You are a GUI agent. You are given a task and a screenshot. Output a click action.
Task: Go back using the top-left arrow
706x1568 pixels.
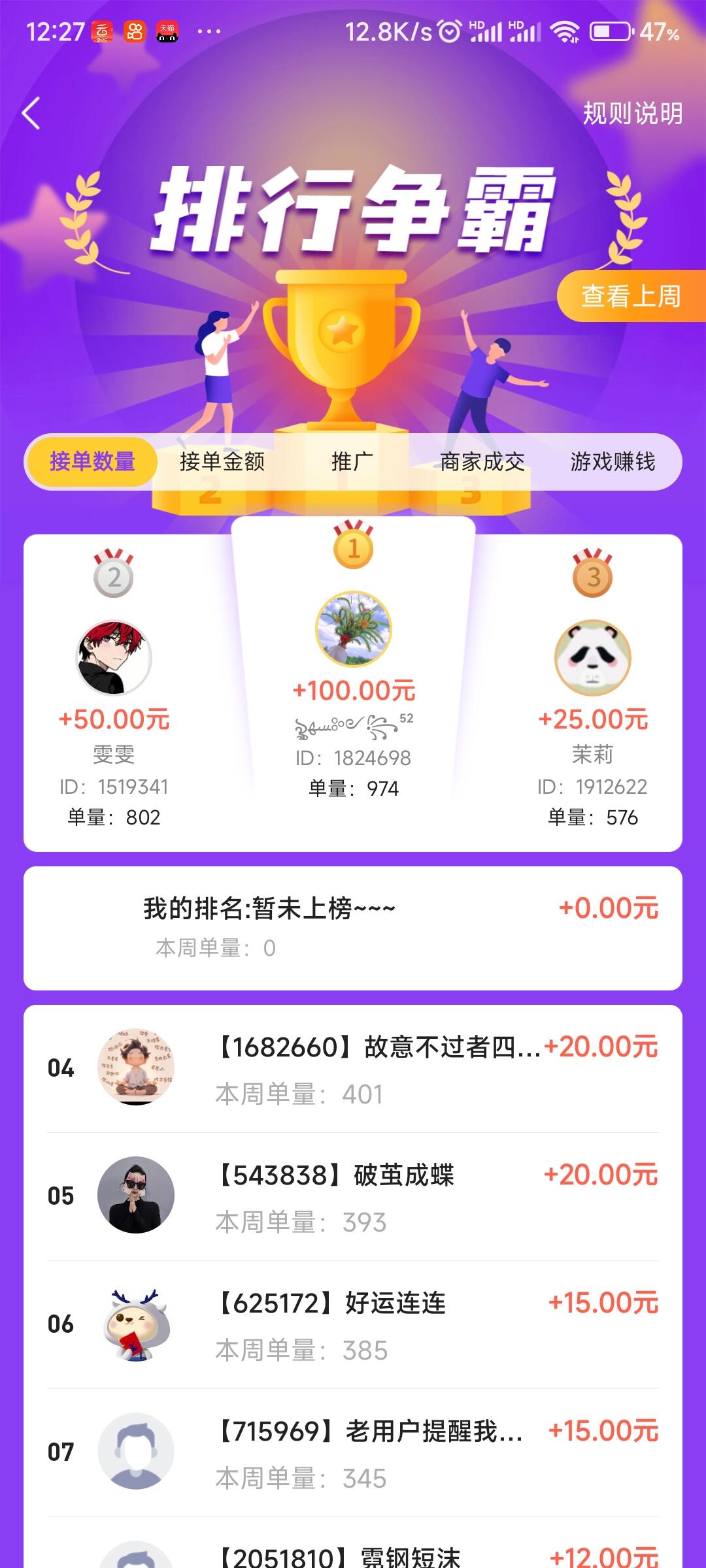[31, 113]
